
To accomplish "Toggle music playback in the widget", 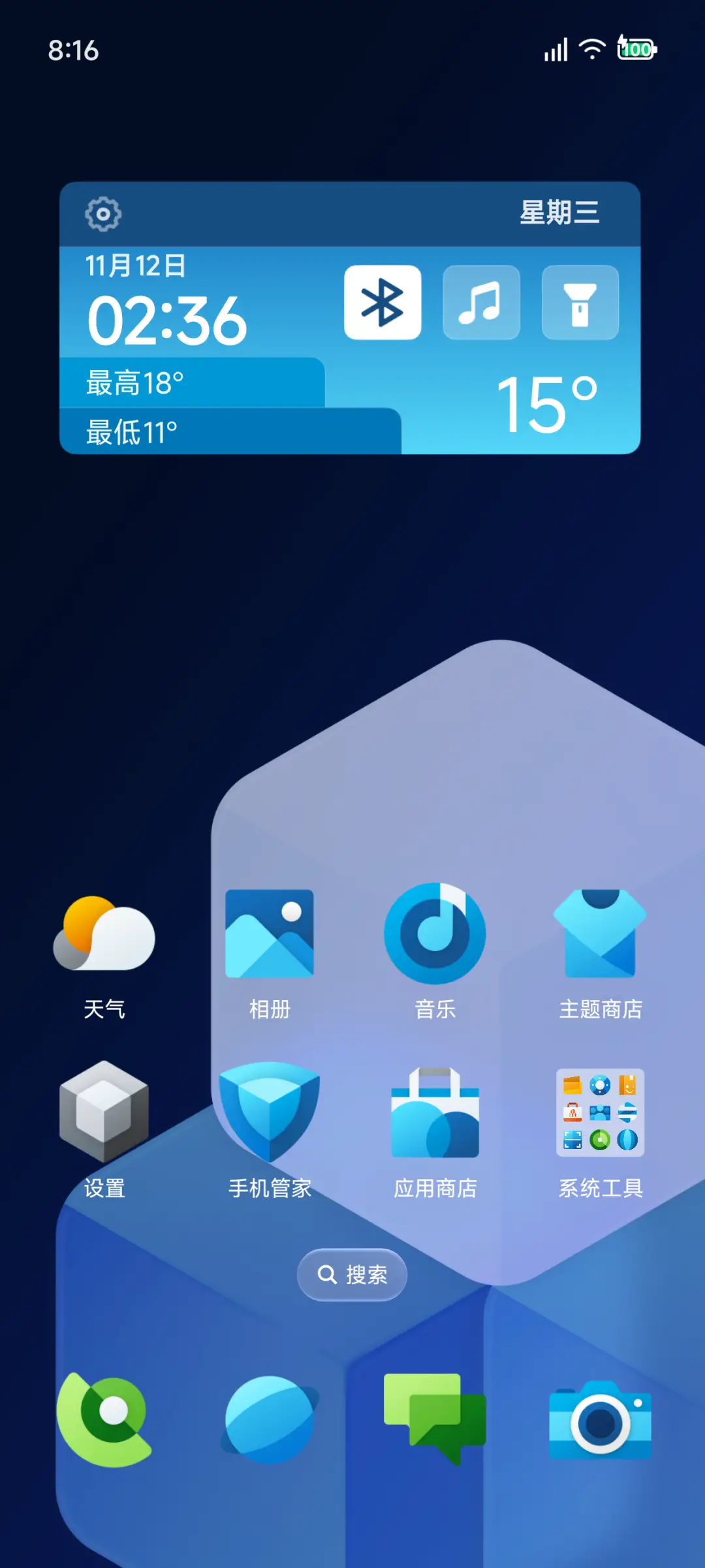I will point(481,302).
